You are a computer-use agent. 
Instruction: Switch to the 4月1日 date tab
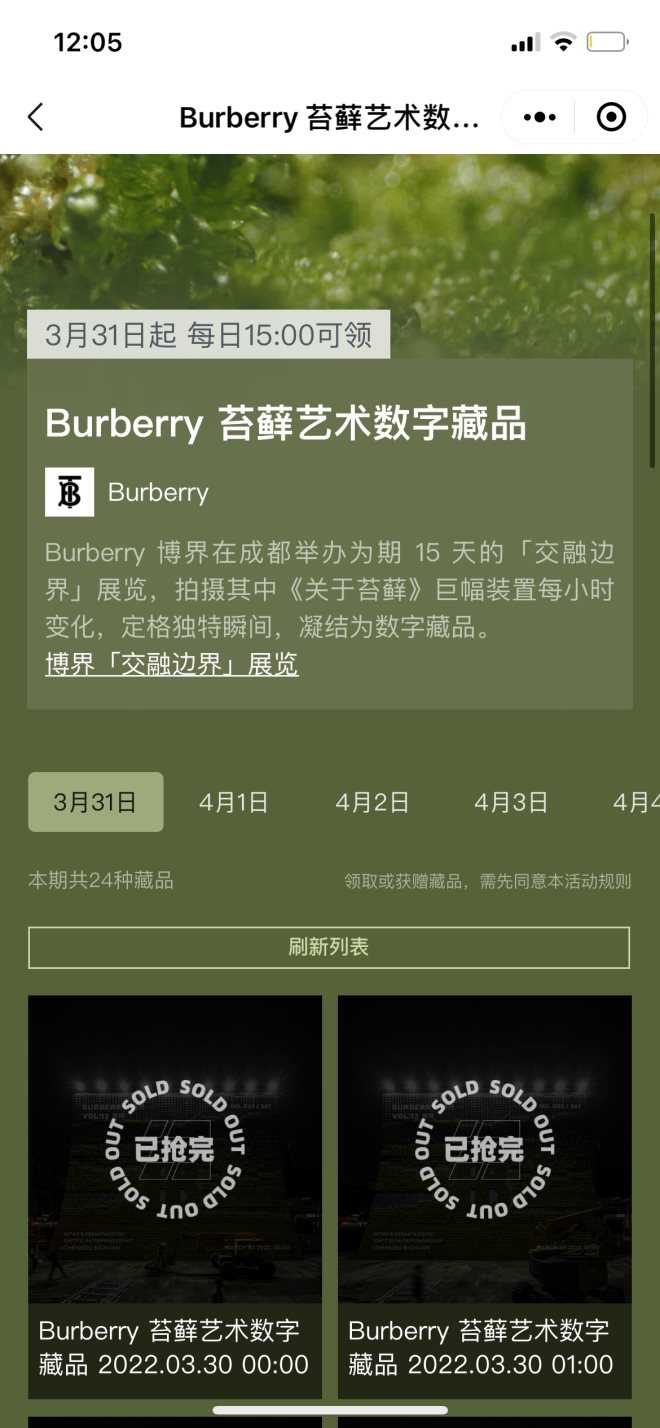[234, 802]
